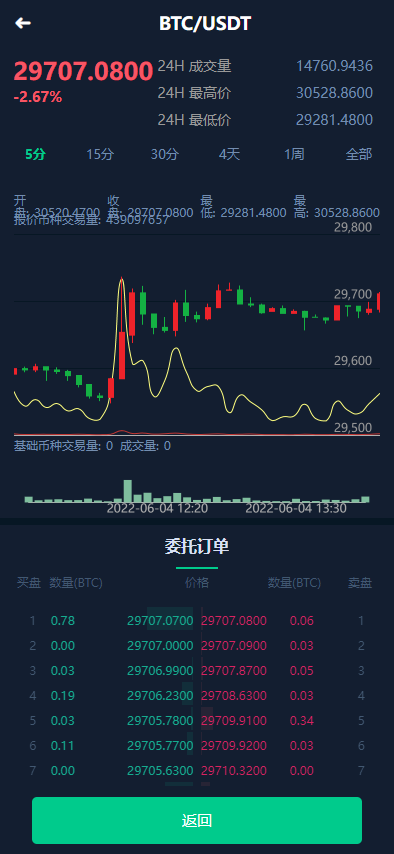Select the 5分 chart interval

tap(35, 154)
